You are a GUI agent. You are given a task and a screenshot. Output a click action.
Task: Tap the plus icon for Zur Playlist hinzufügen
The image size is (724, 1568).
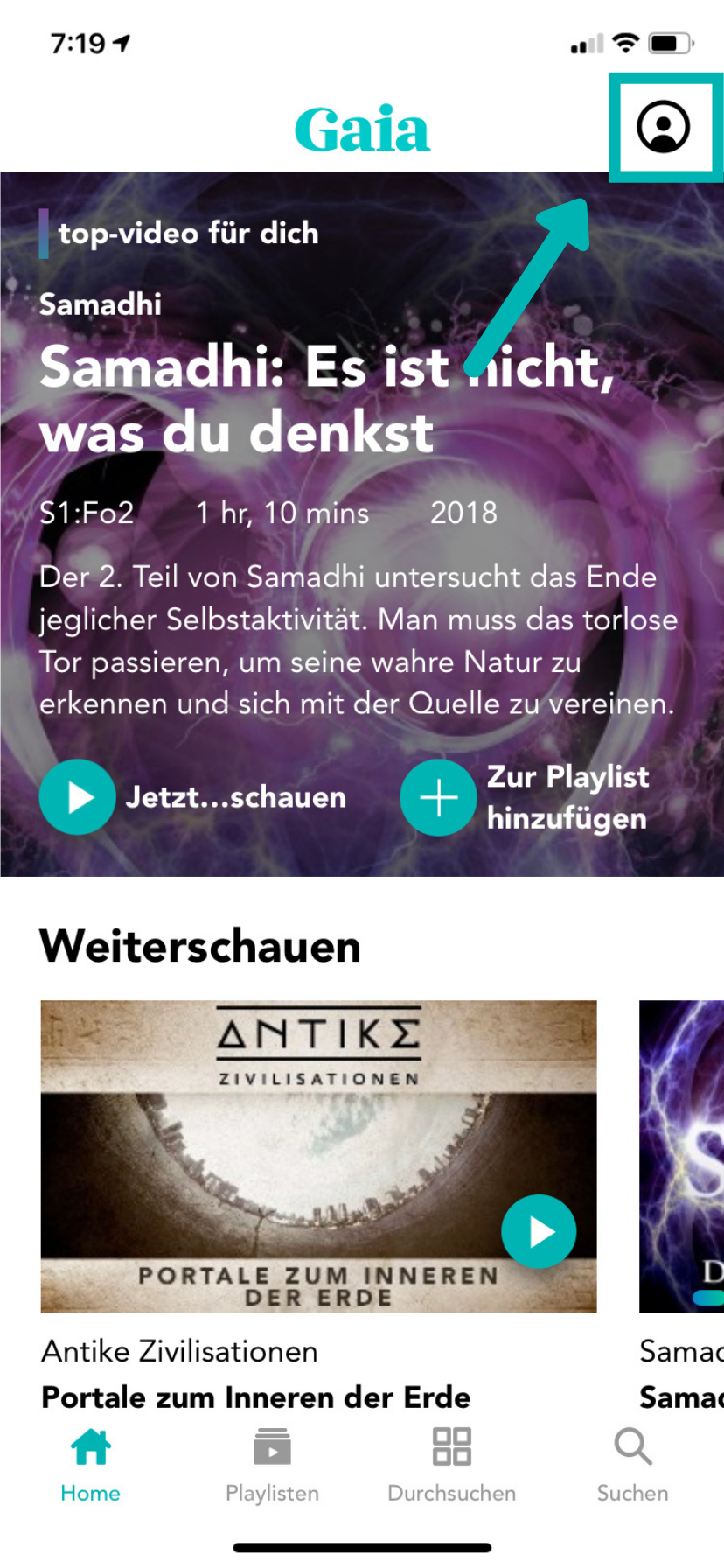click(438, 797)
